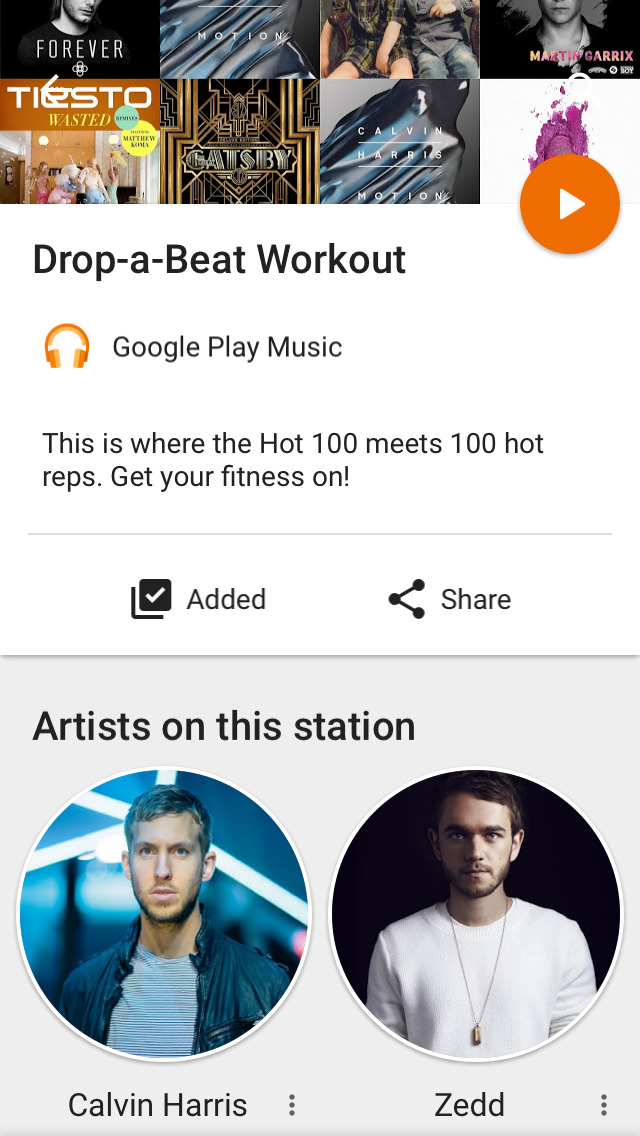The width and height of the screenshot is (640, 1136).
Task: Open search from the top-right magnifier
Action: (582, 88)
